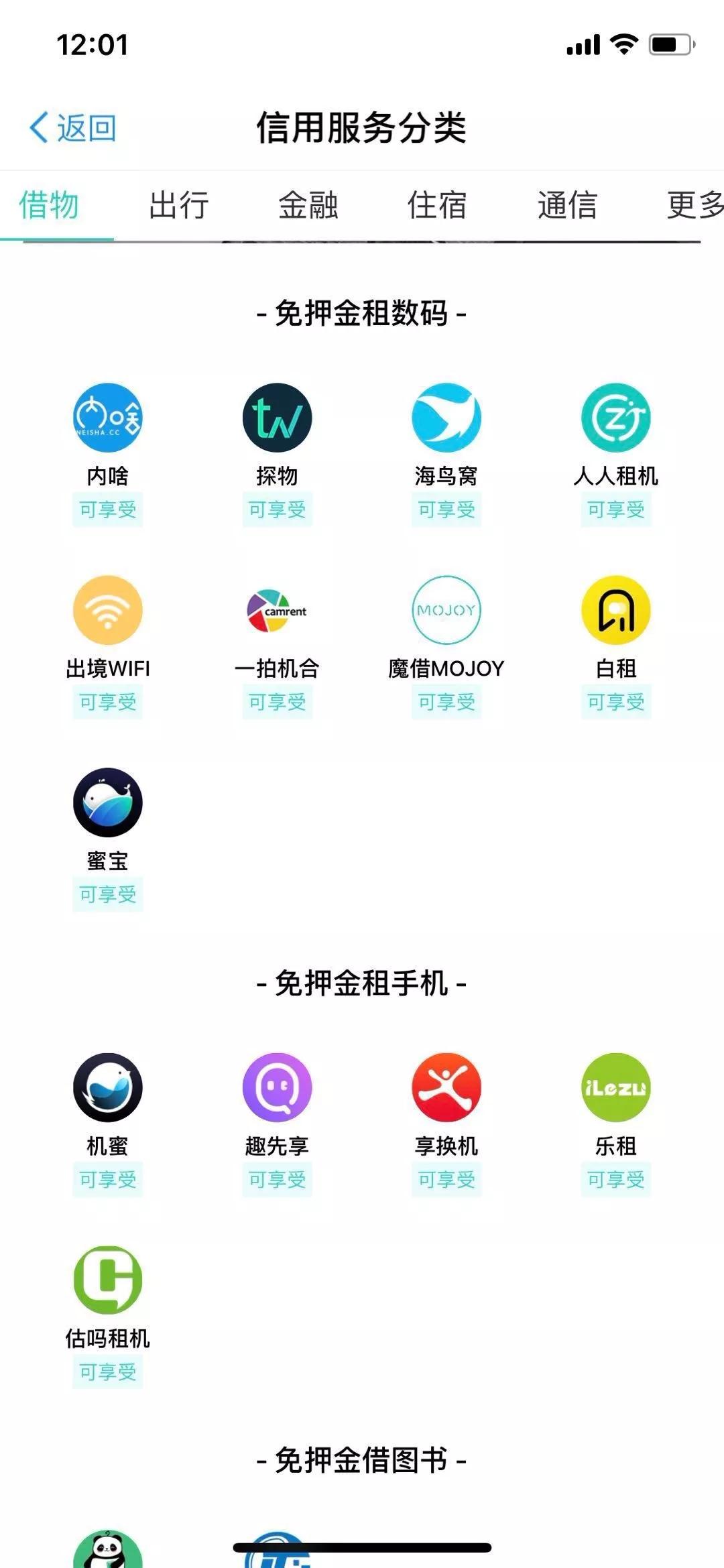
Task: Go back using the 返回 button
Action: (x=73, y=127)
